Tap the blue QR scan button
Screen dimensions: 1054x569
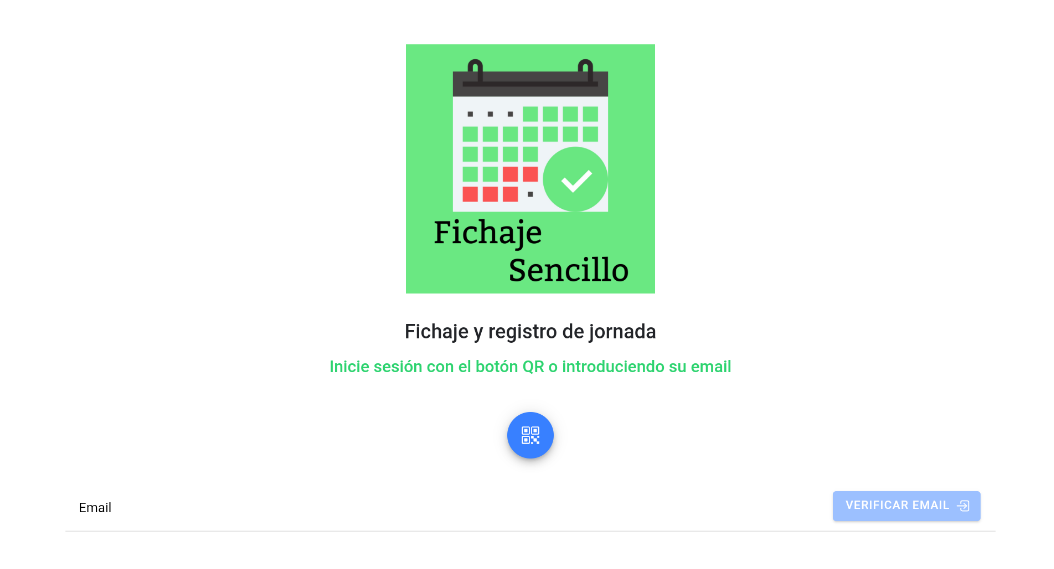pyautogui.click(x=530, y=435)
